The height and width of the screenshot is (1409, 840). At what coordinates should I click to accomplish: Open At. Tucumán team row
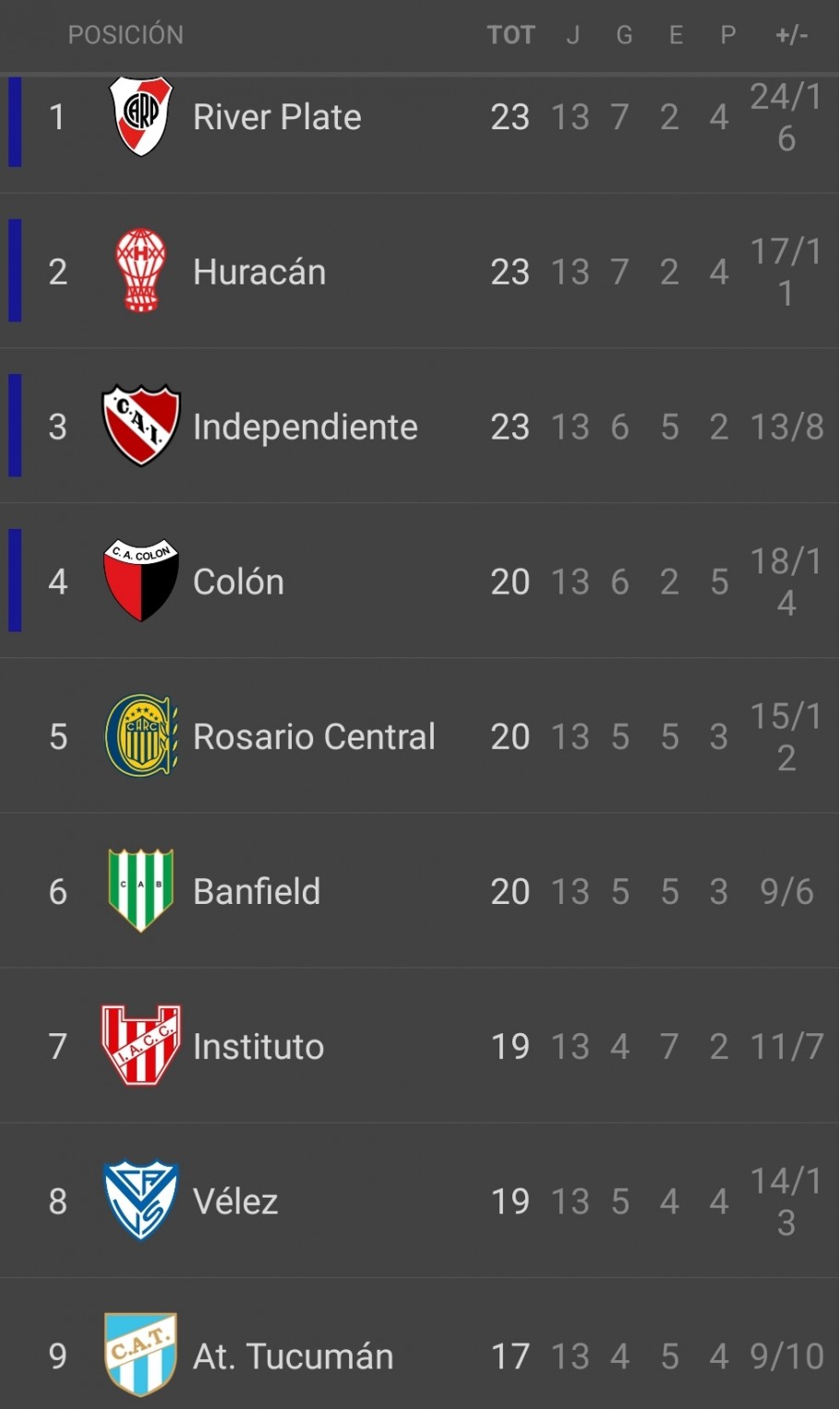(x=420, y=1344)
